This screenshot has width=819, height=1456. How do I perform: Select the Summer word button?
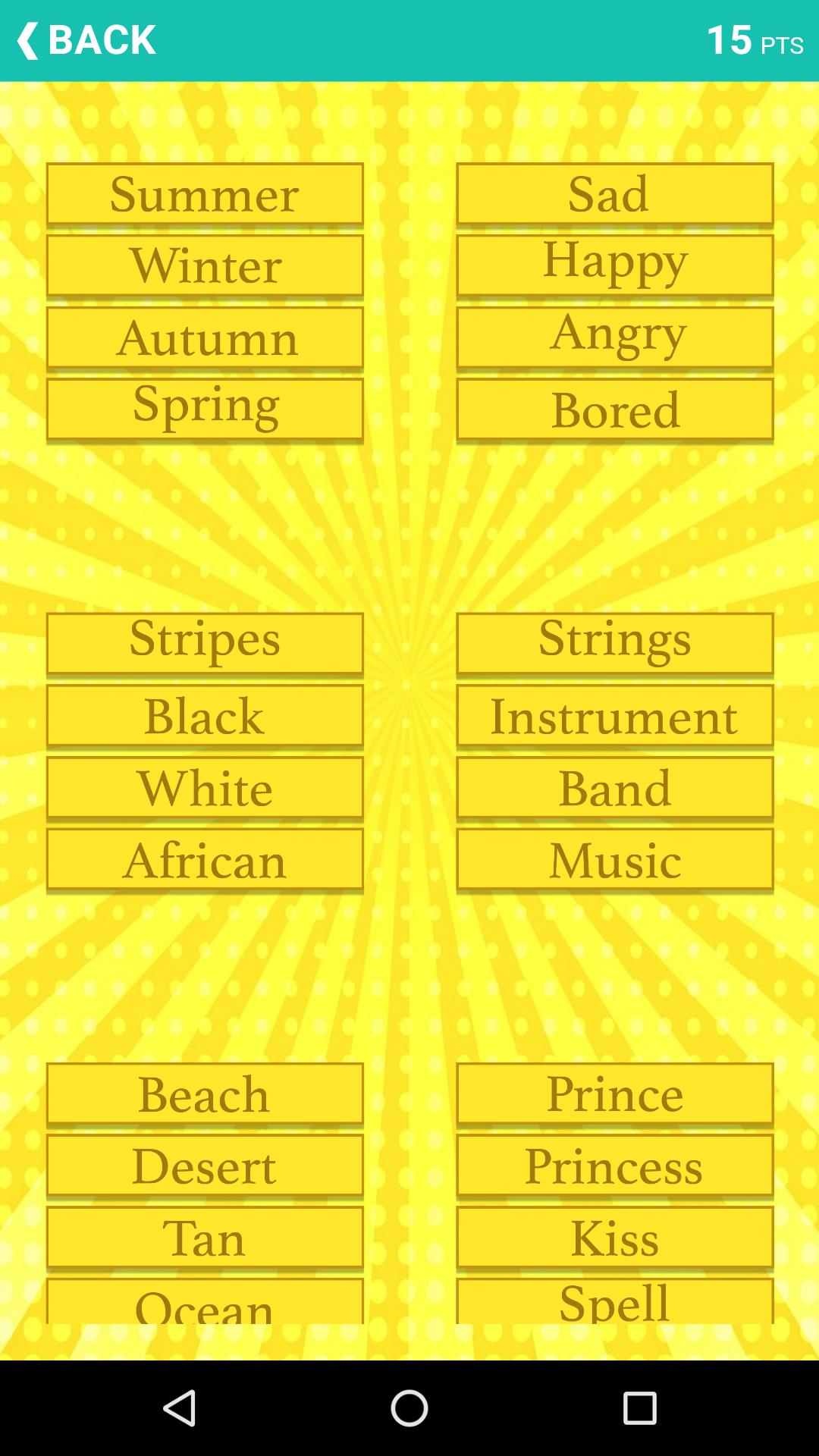pyautogui.click(x=205, y=194)
